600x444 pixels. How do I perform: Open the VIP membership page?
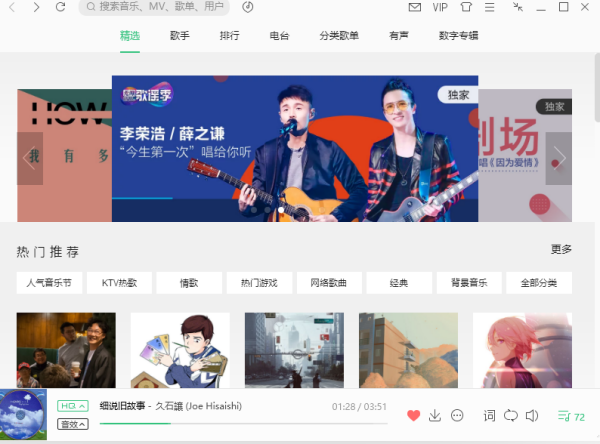point(440,7)
